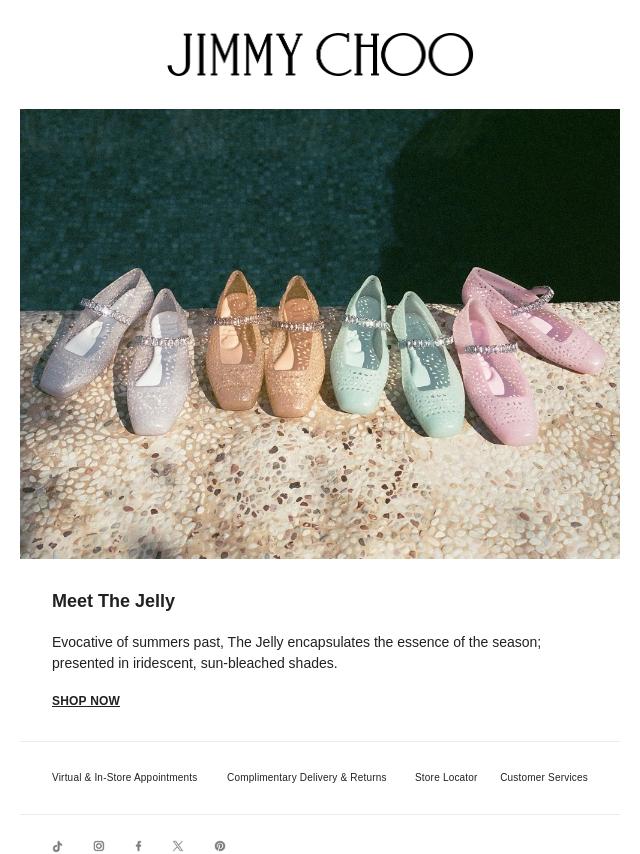Open the X (Twitter) icon
Screen dimensions: 640x854
click(178, 846)
